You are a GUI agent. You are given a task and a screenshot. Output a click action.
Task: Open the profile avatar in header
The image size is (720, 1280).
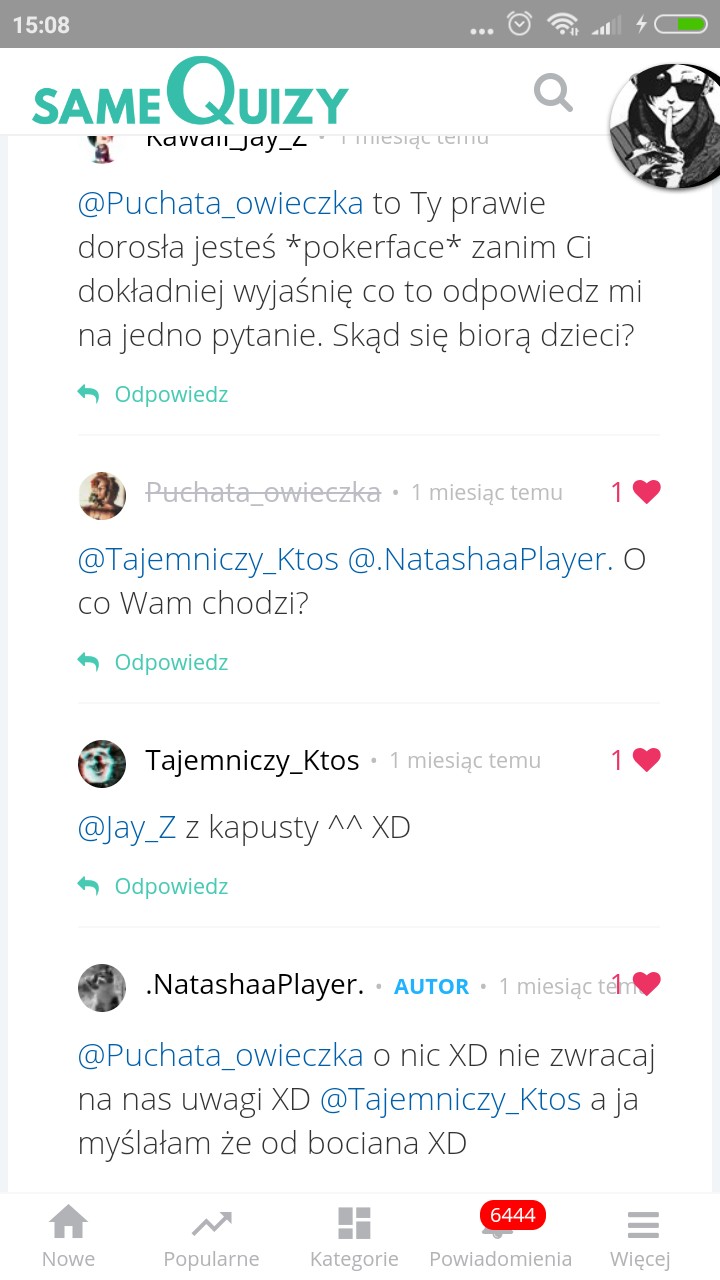tap(664, 125)
